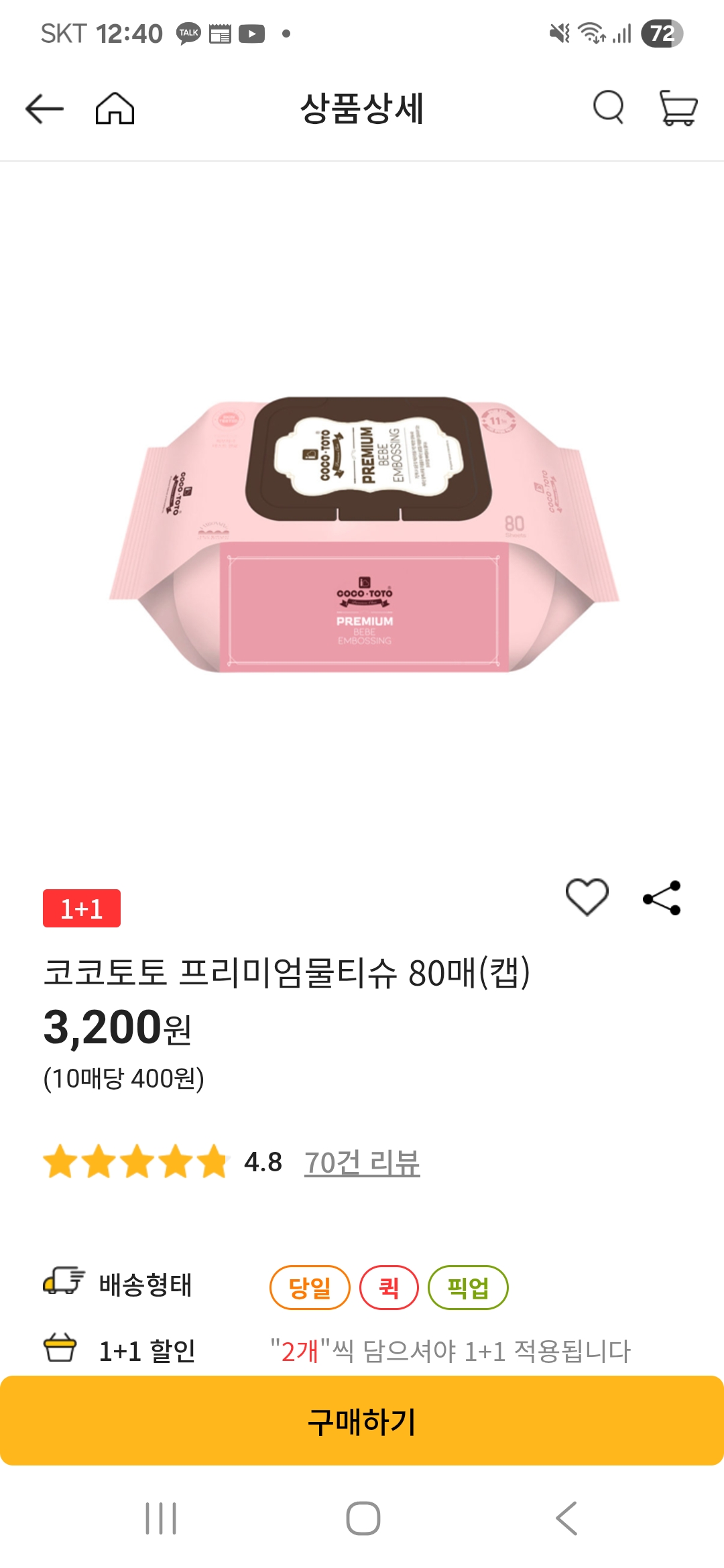Tap the home icon next to the back arrow

(x=115, y=109)
